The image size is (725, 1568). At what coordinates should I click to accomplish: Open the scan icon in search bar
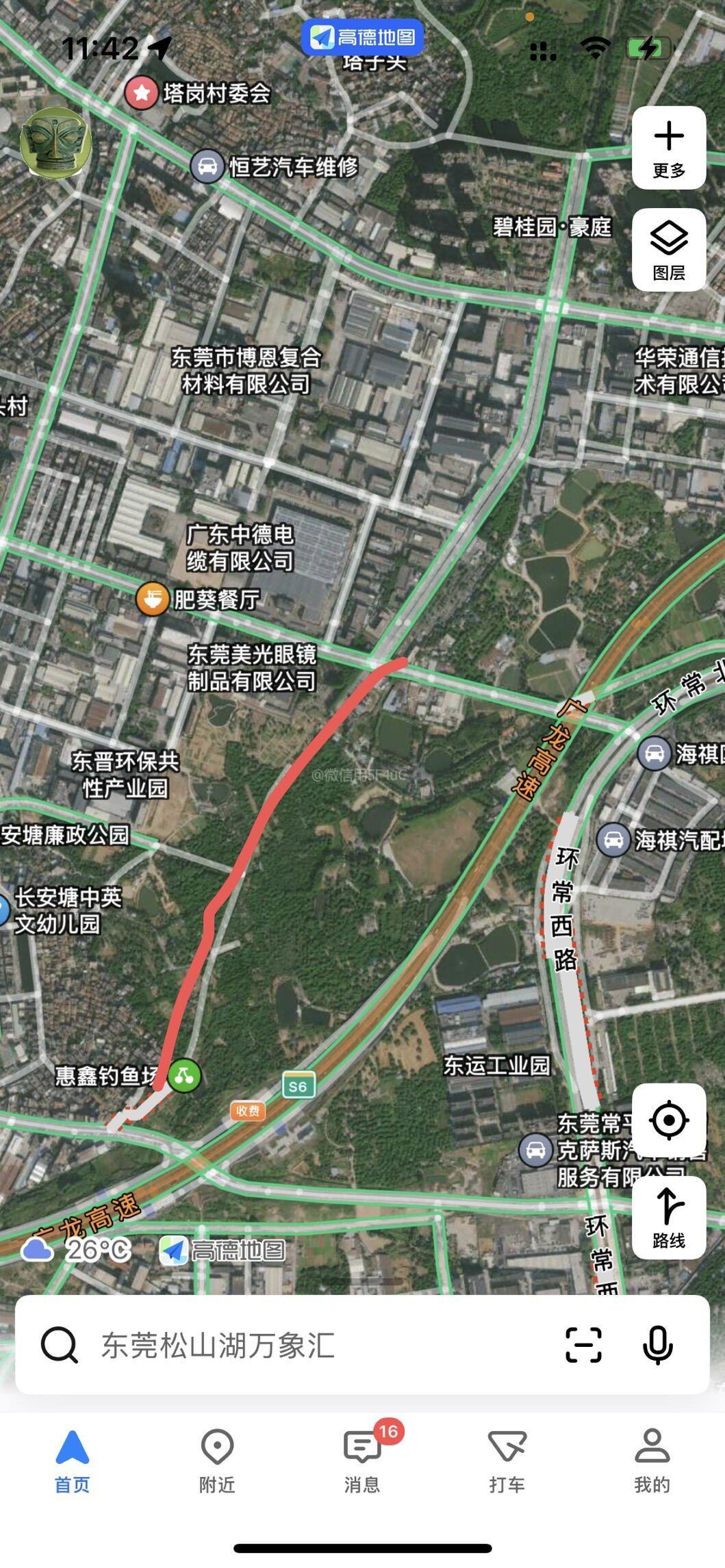pos(583,1345)
